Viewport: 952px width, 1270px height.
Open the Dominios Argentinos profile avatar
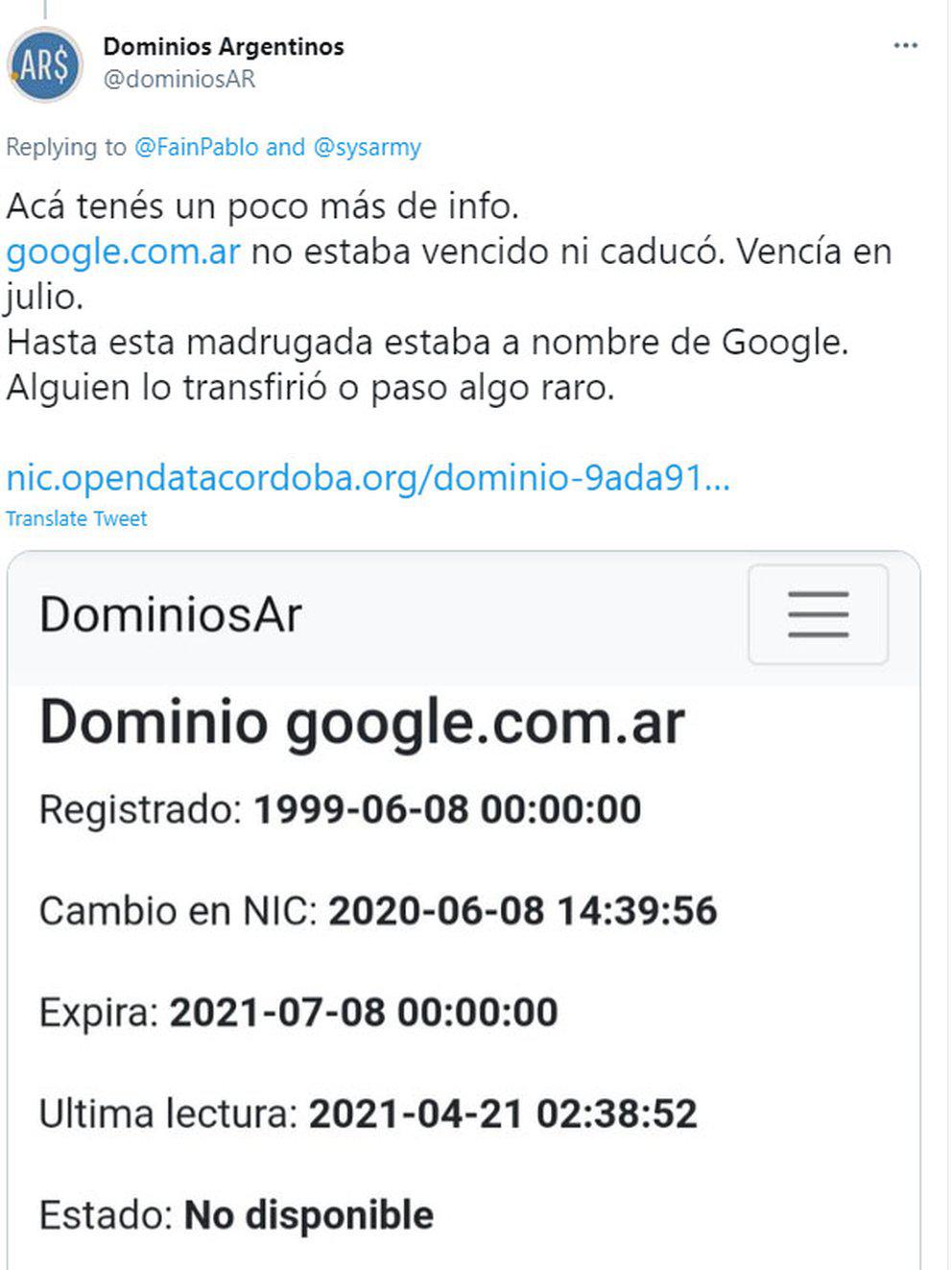pos(45,65)
